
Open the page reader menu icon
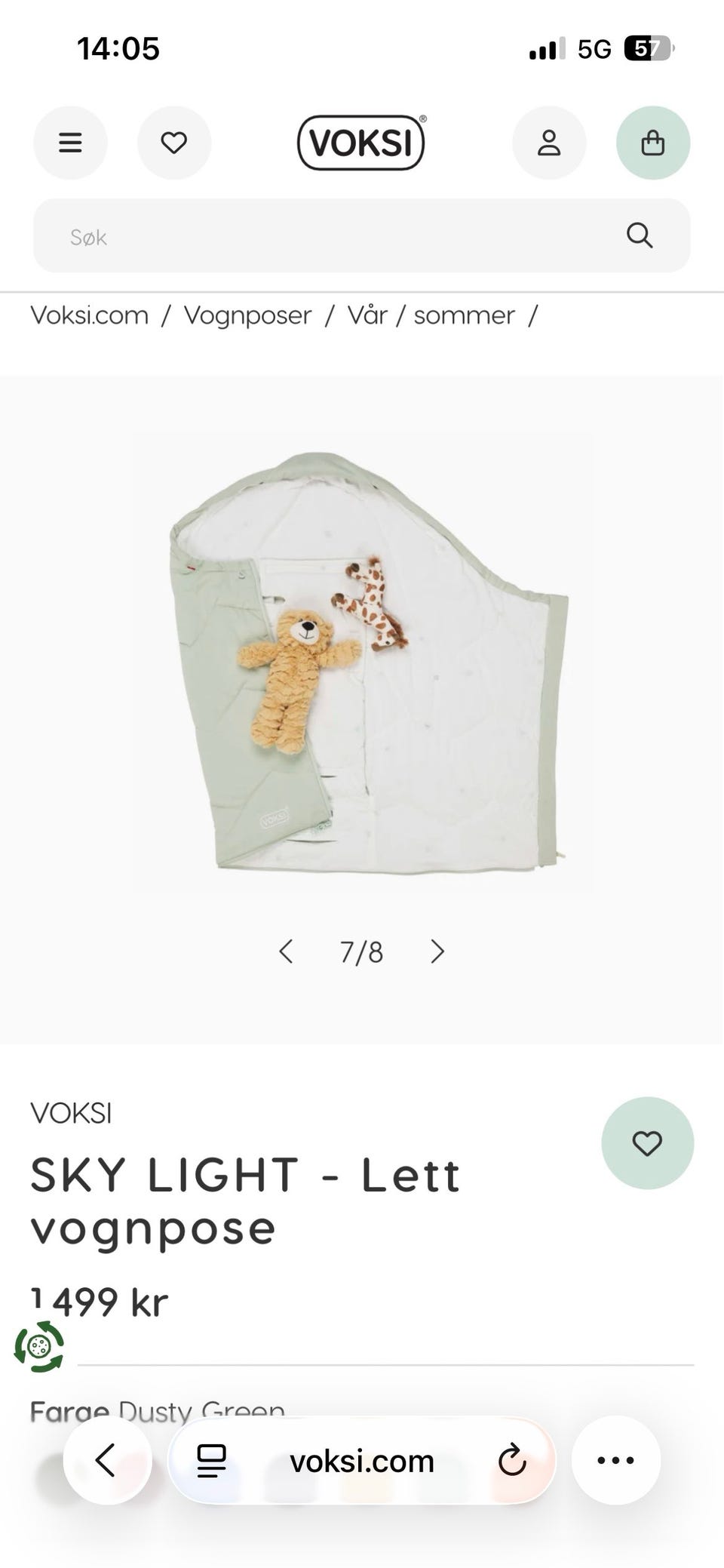pyautogui.click(x=211, y=1461)
